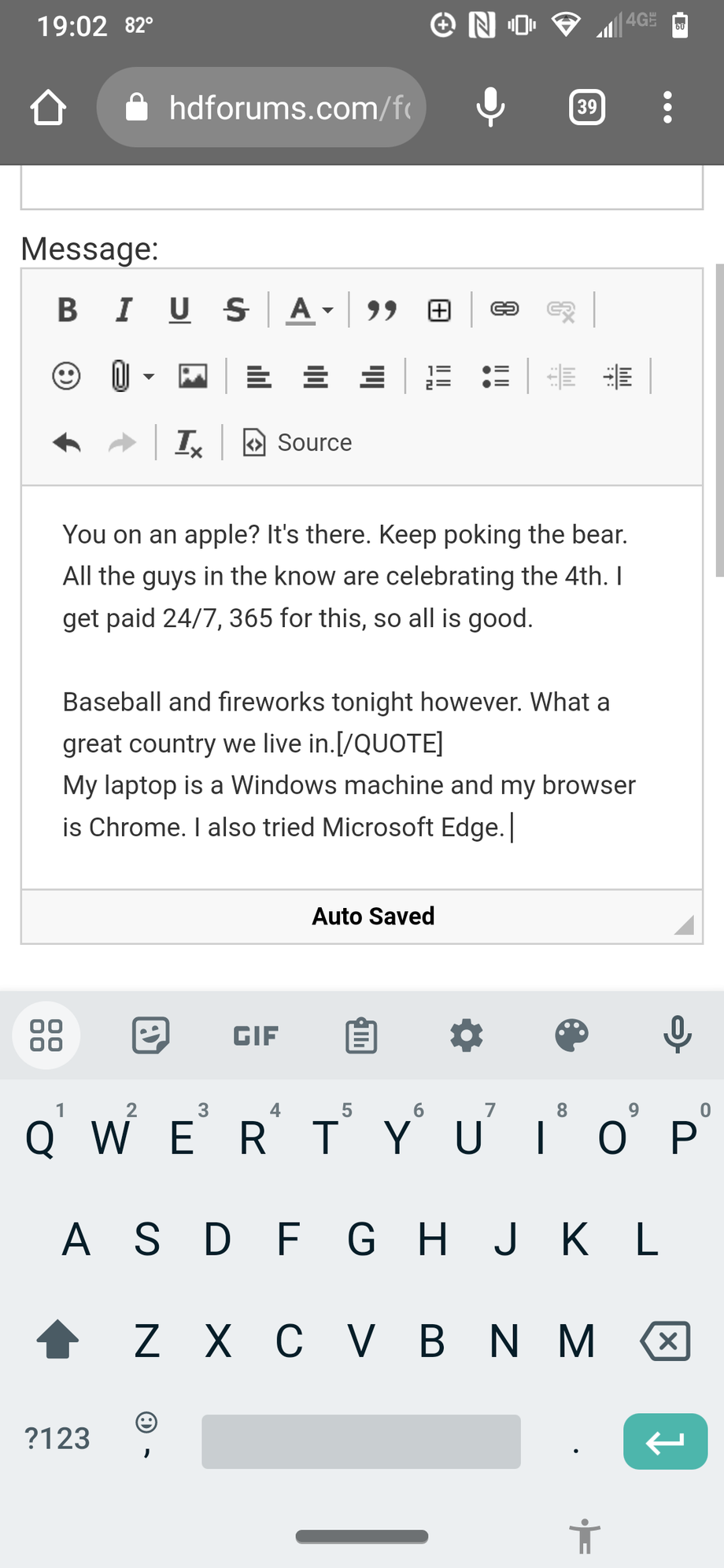Image resolution: width=724 pixels, height=1568 pixels.
Task: Switch editor to Source mode
Action: coord(297,443)
